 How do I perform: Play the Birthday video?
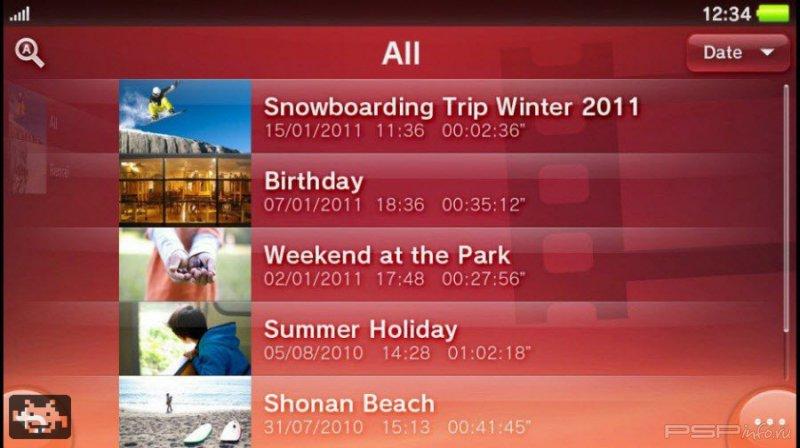pos(450,190)
